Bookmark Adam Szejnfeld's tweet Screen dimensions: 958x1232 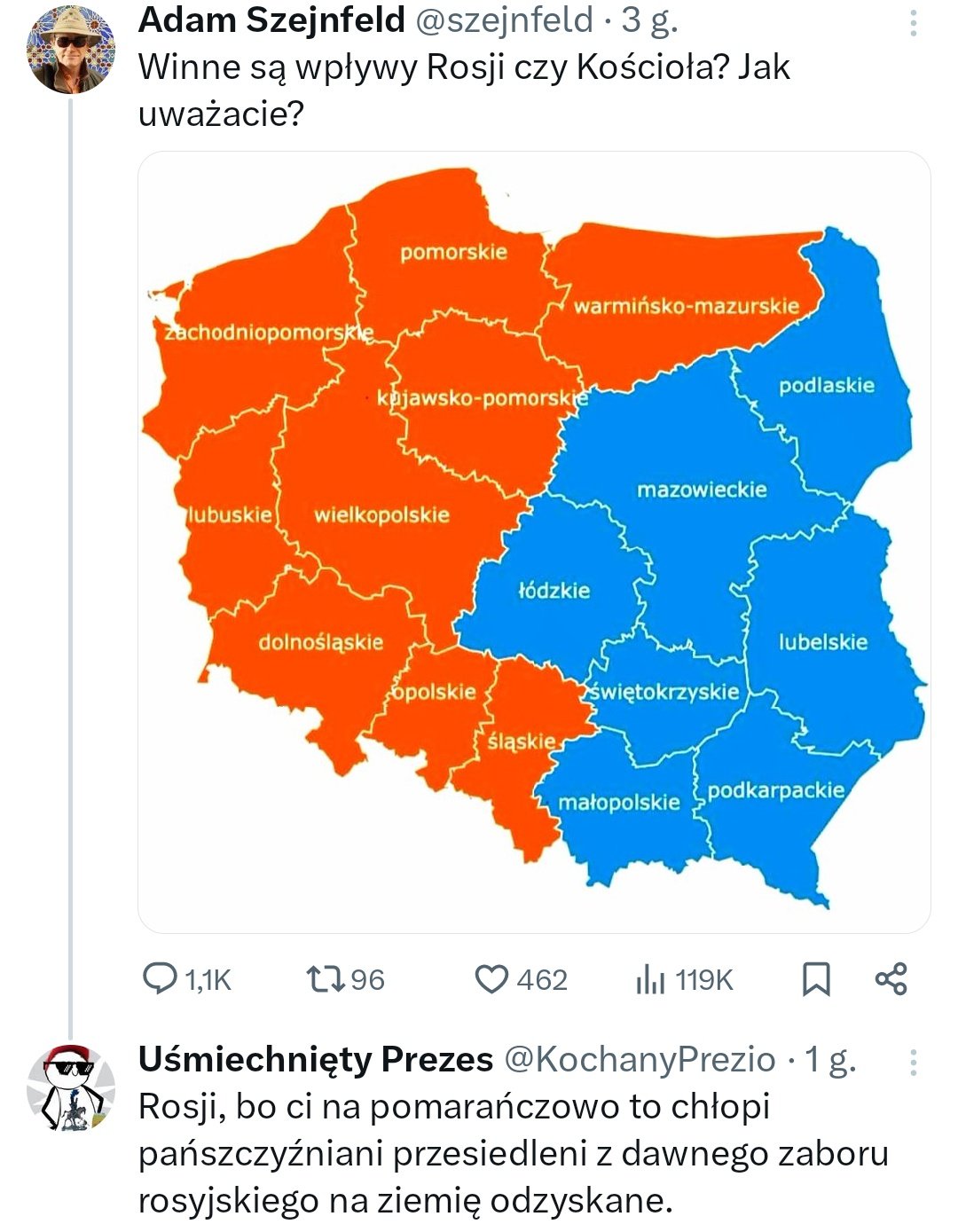(815, 979)
